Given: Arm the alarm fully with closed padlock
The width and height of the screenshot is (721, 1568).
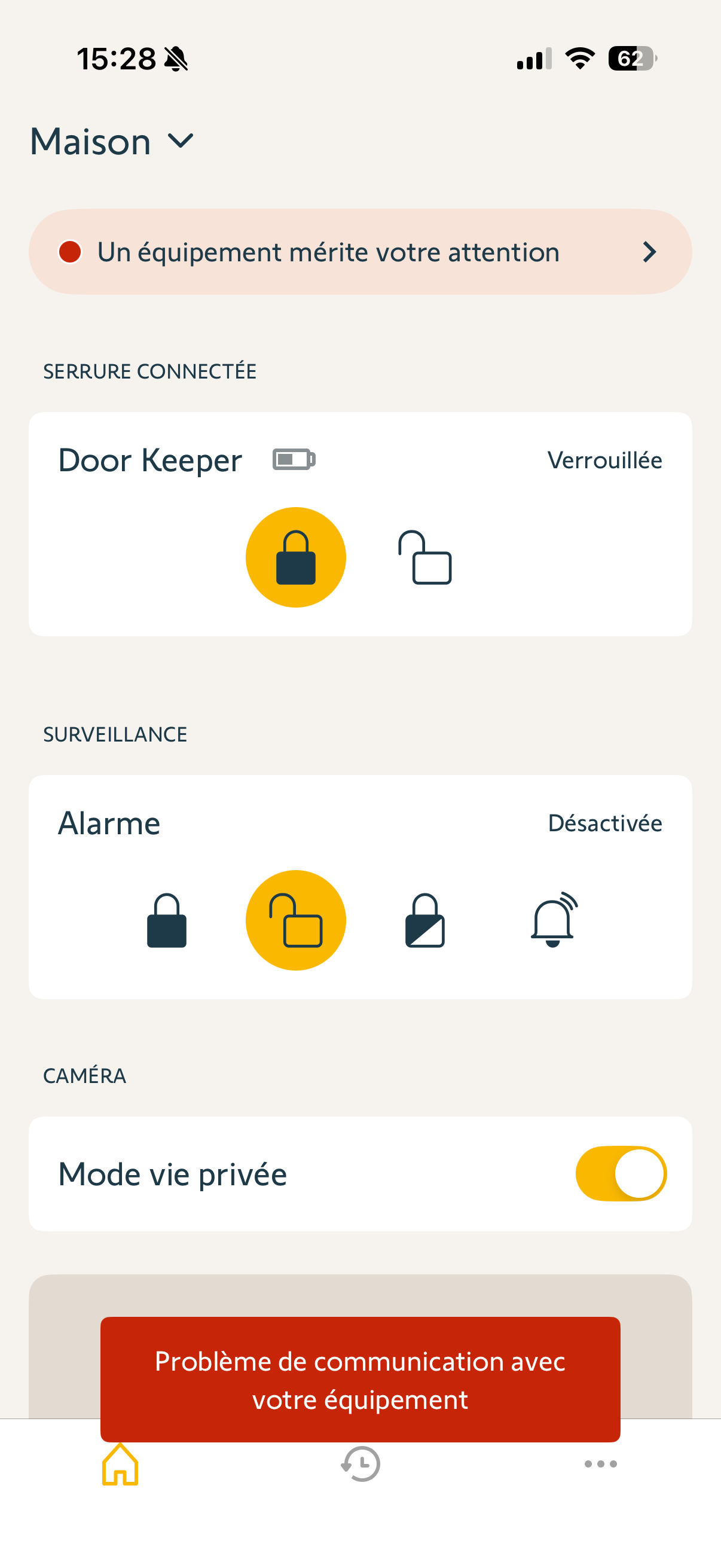Looking at the screenshot, I should pos(167,920).
